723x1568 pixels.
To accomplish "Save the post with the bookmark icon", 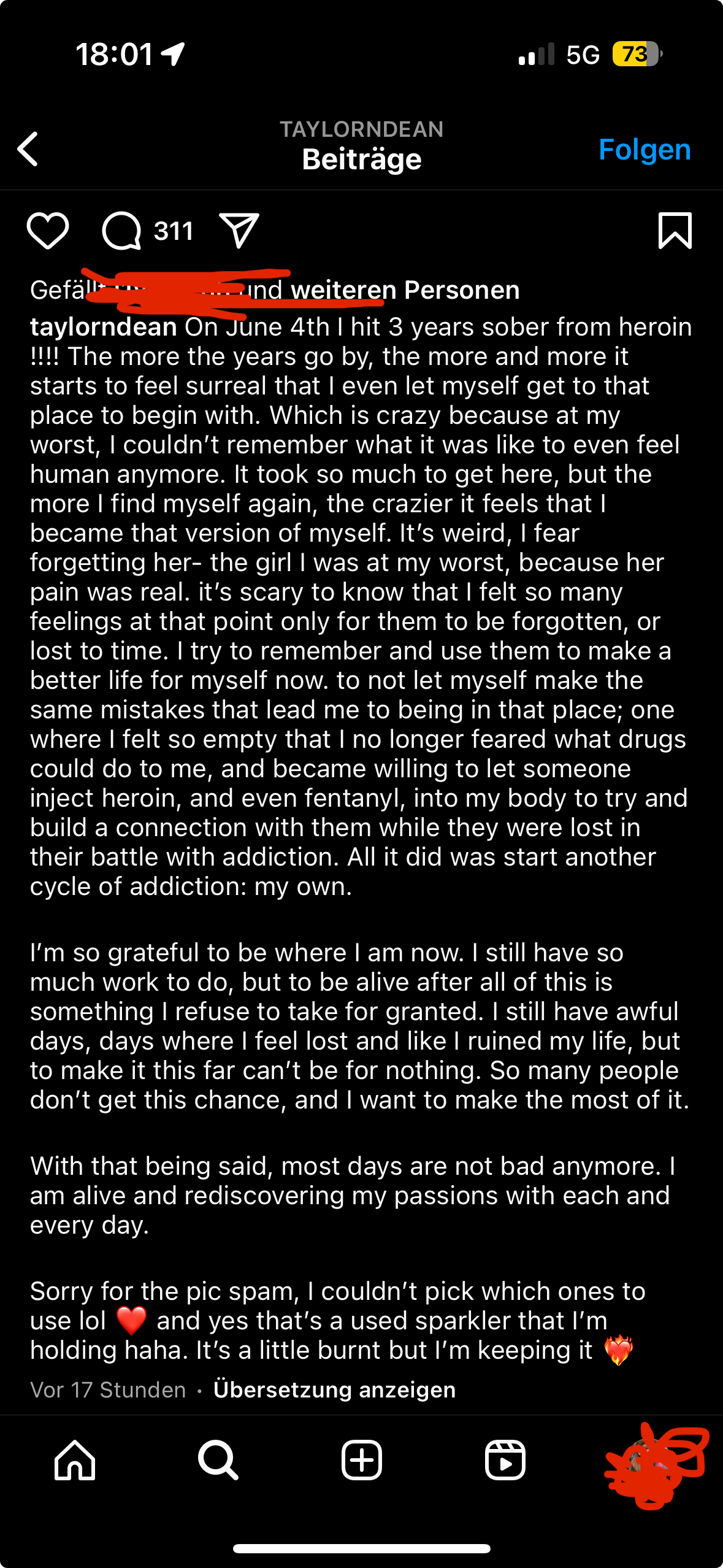I will pos(675,231).
